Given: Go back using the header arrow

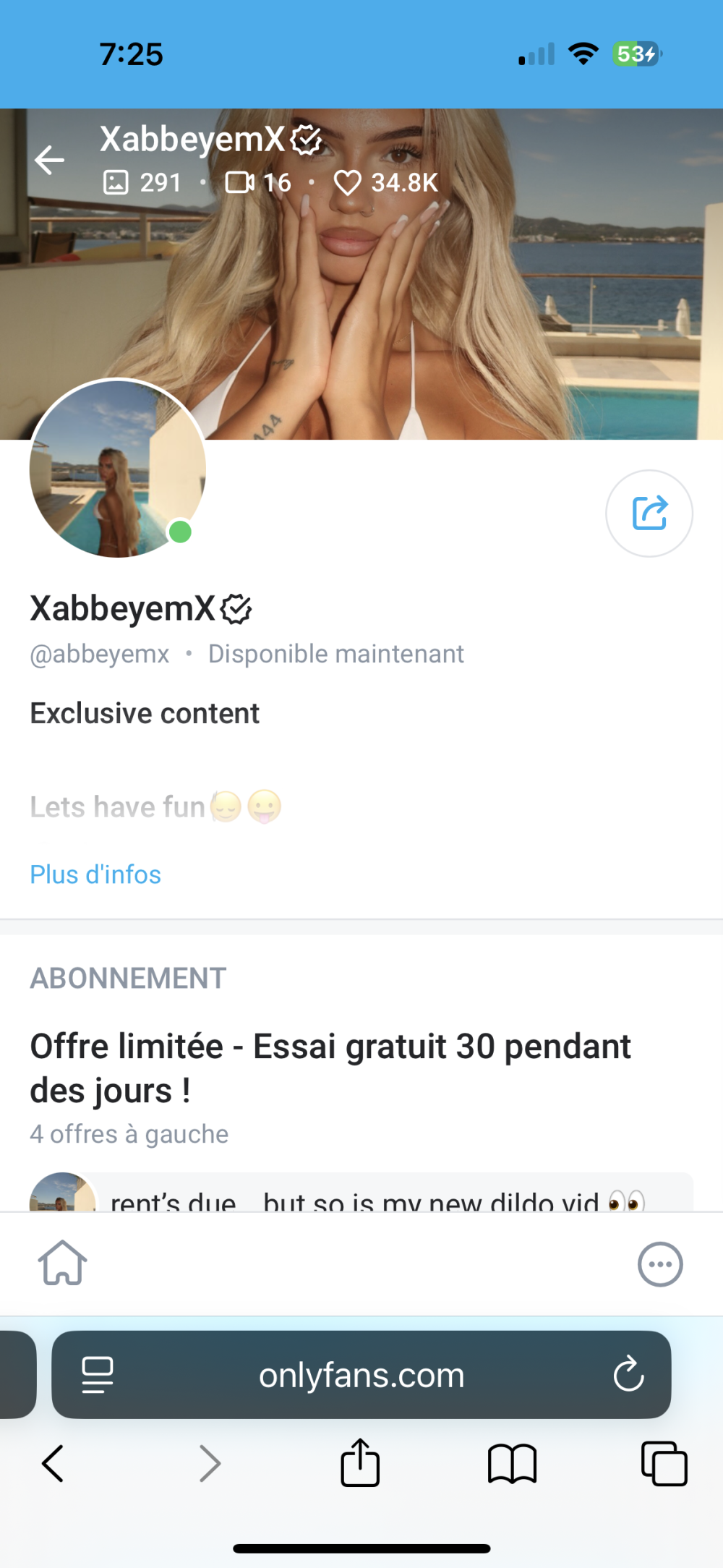Looking at the screenshot, I should pyautogui.click(x=49, y=160).
